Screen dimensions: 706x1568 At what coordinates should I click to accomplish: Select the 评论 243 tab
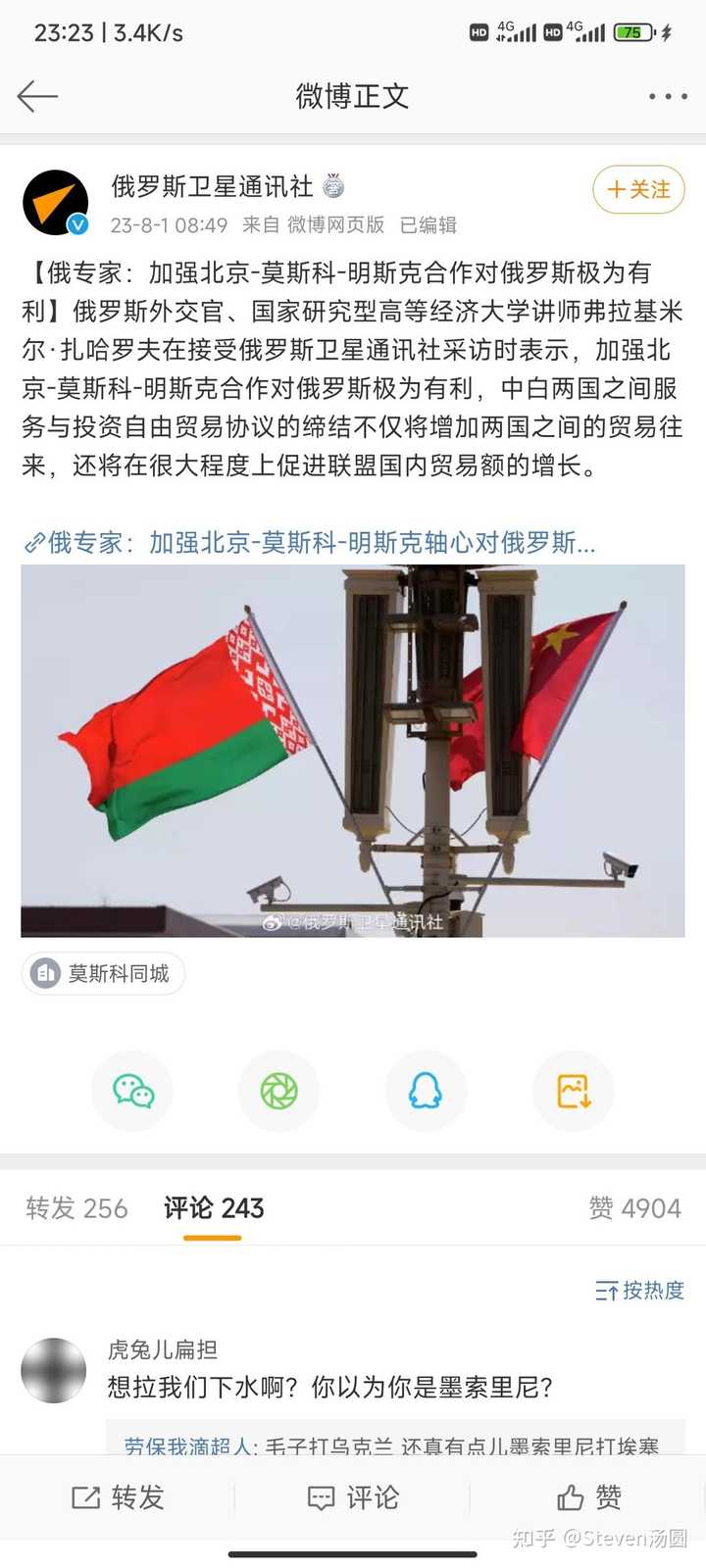[x=214, y=1208]
